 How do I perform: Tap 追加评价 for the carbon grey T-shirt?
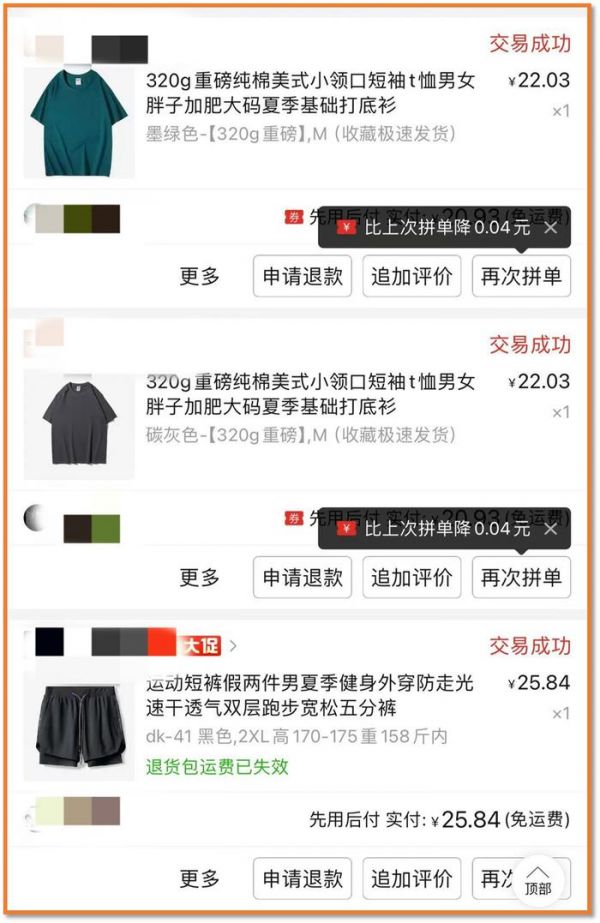[411, 577]
